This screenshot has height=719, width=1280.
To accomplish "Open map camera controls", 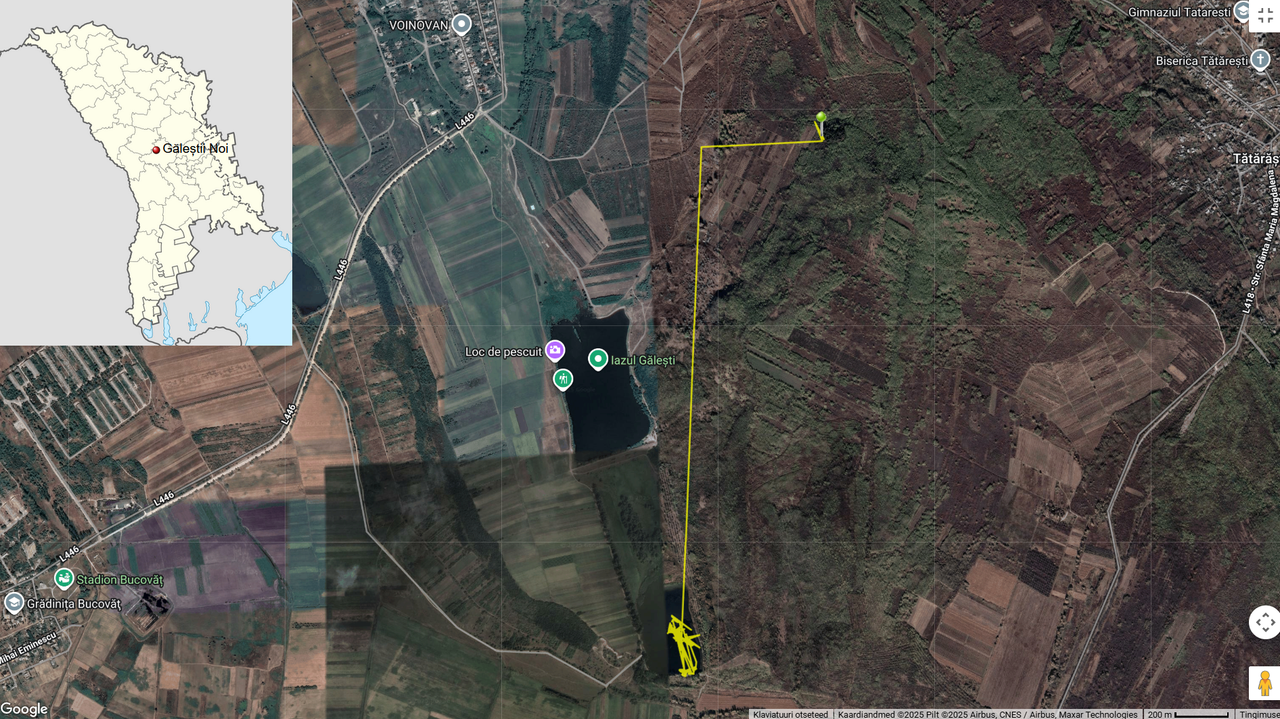I will coord(1264,622).
